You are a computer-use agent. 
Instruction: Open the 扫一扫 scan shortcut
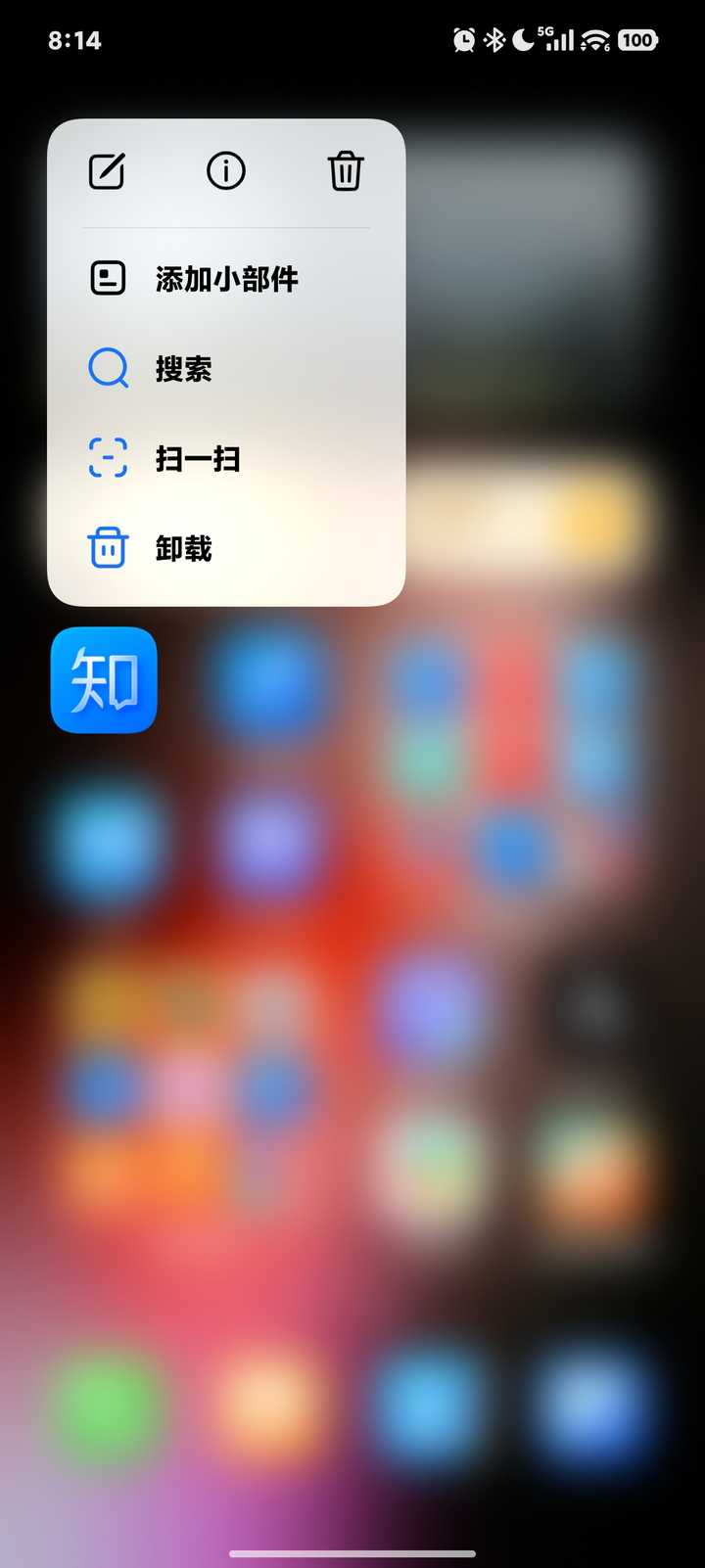[x=197, y=459]
